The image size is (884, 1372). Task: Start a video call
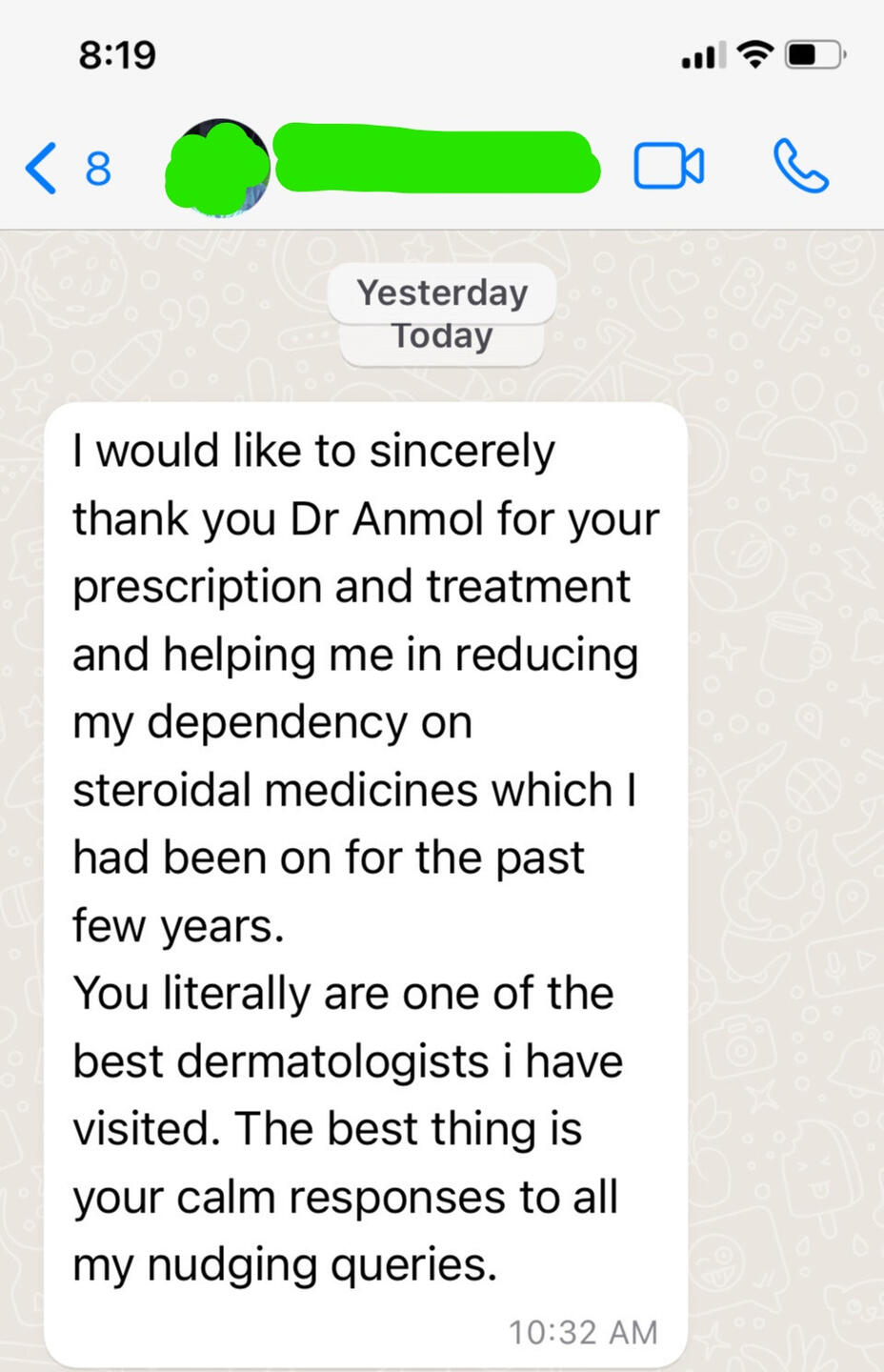669,167
